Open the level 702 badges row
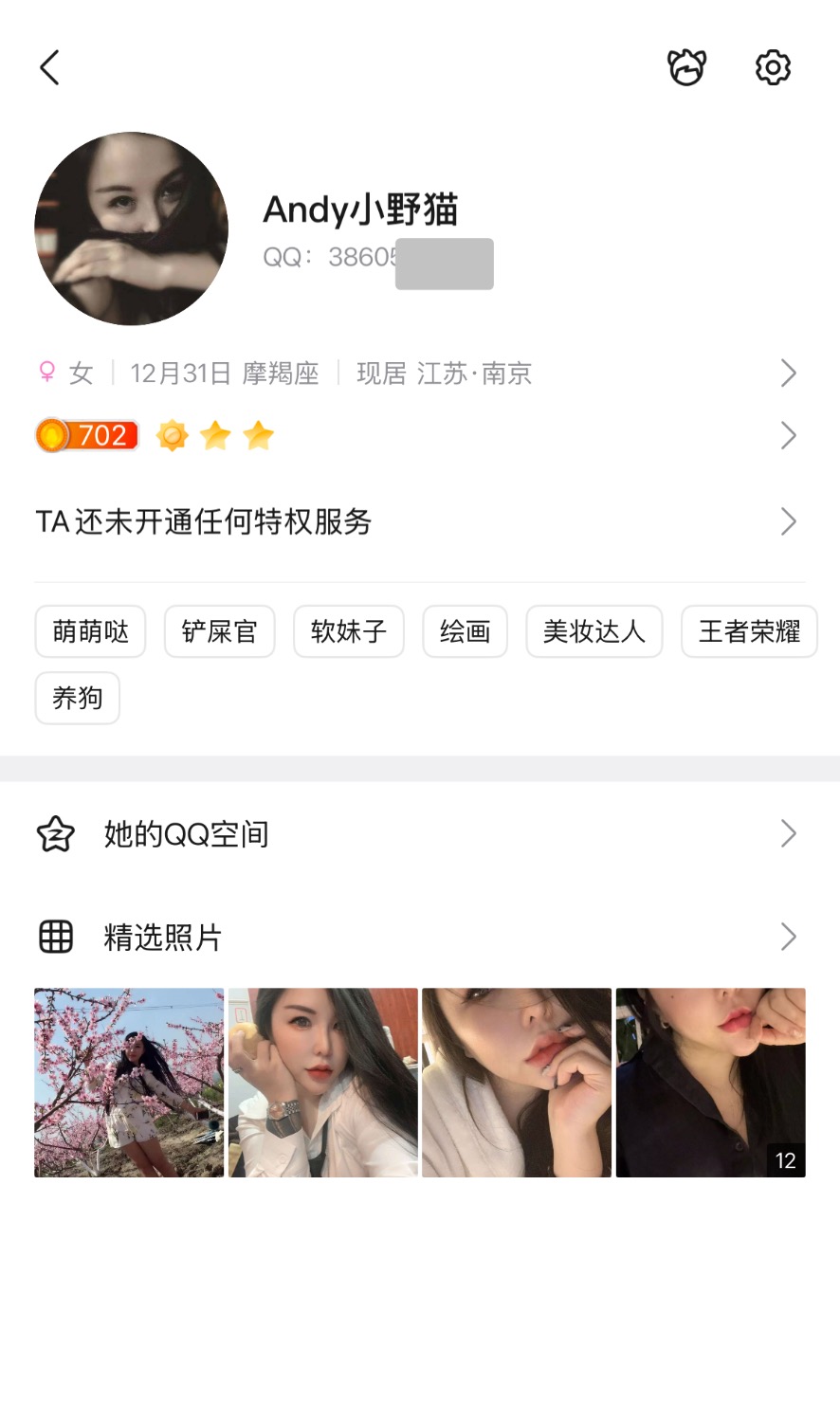The height and width of the screenshot is (1422, 840). point(417,436)
